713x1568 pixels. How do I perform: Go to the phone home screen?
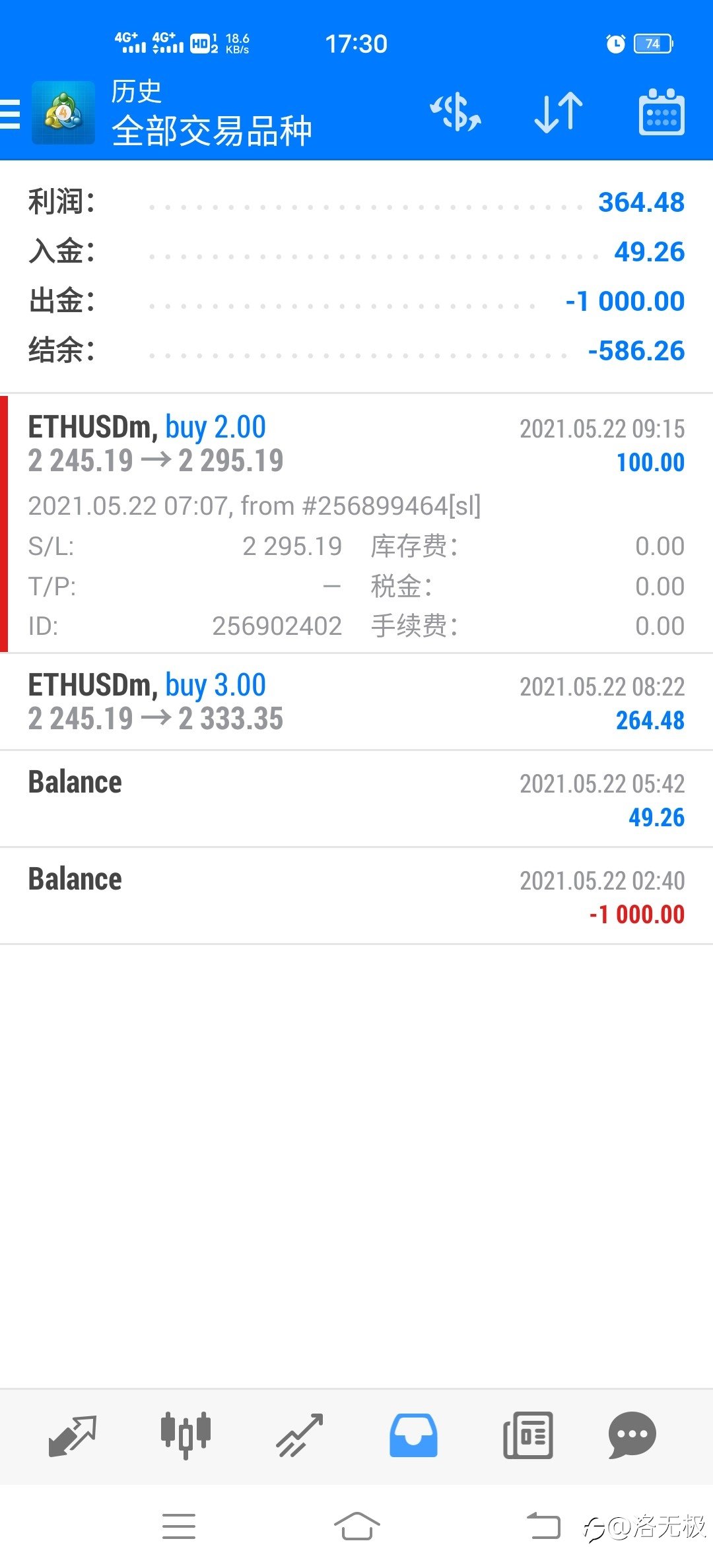click(x=356, y=1526)
